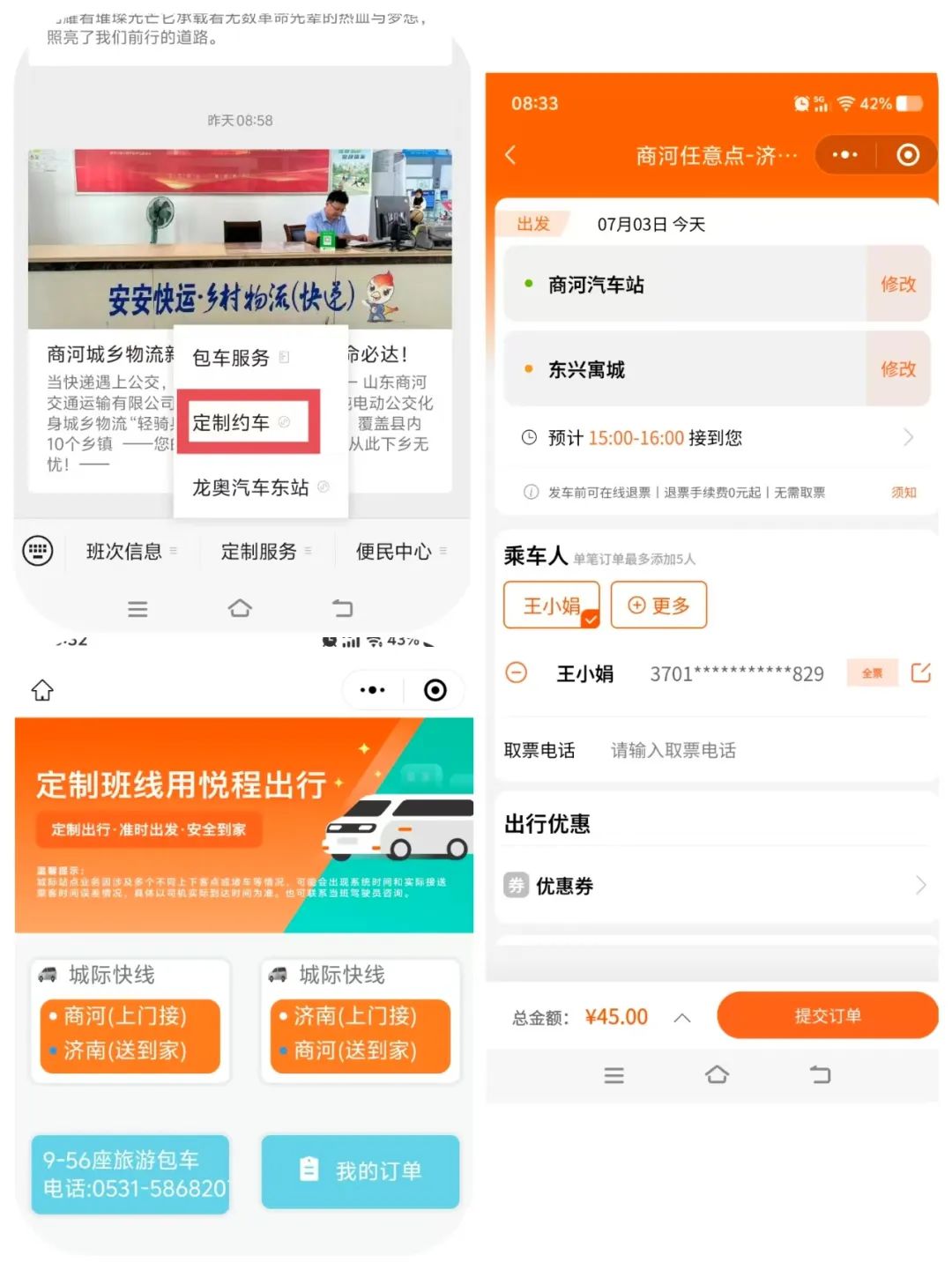Collapse the ¥45.00 price detail caret
The width and height of the screenshot is (952, 1270).
[x=681, y=1016]
